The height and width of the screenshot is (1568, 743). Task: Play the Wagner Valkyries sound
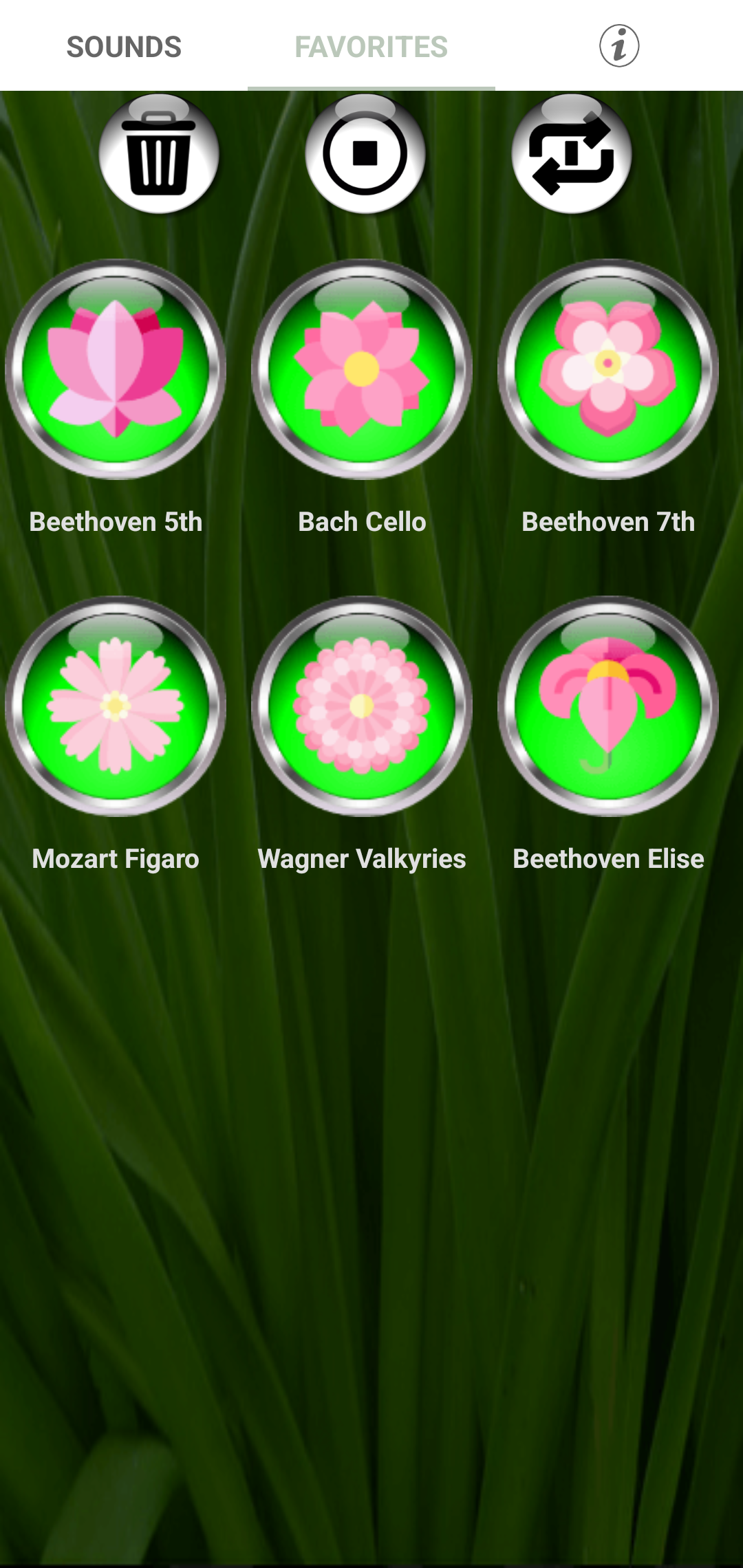[x=362, y=706]
